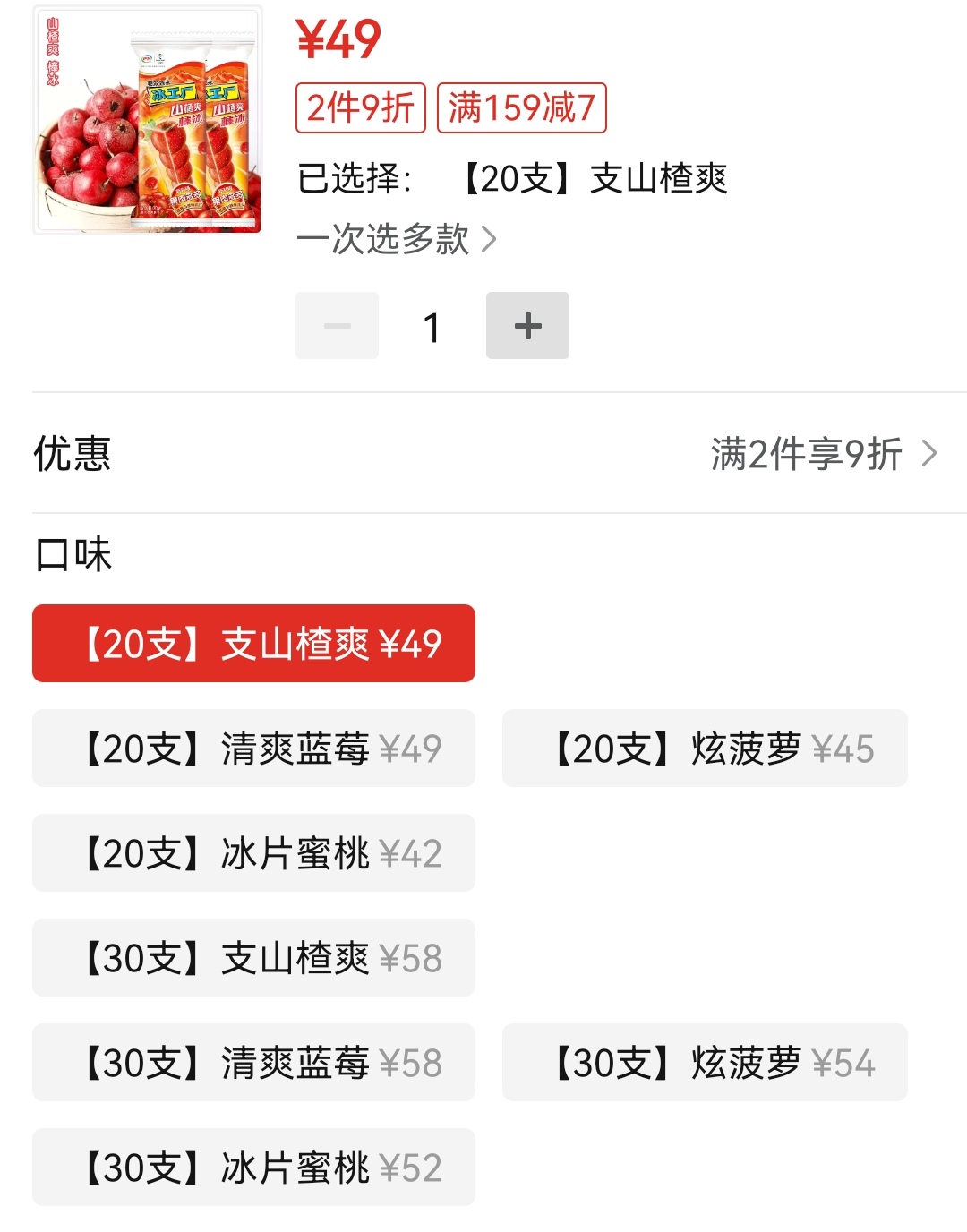Open the product thumbnail image
This screenshot has width=967, height=1232.
[148, 121]
